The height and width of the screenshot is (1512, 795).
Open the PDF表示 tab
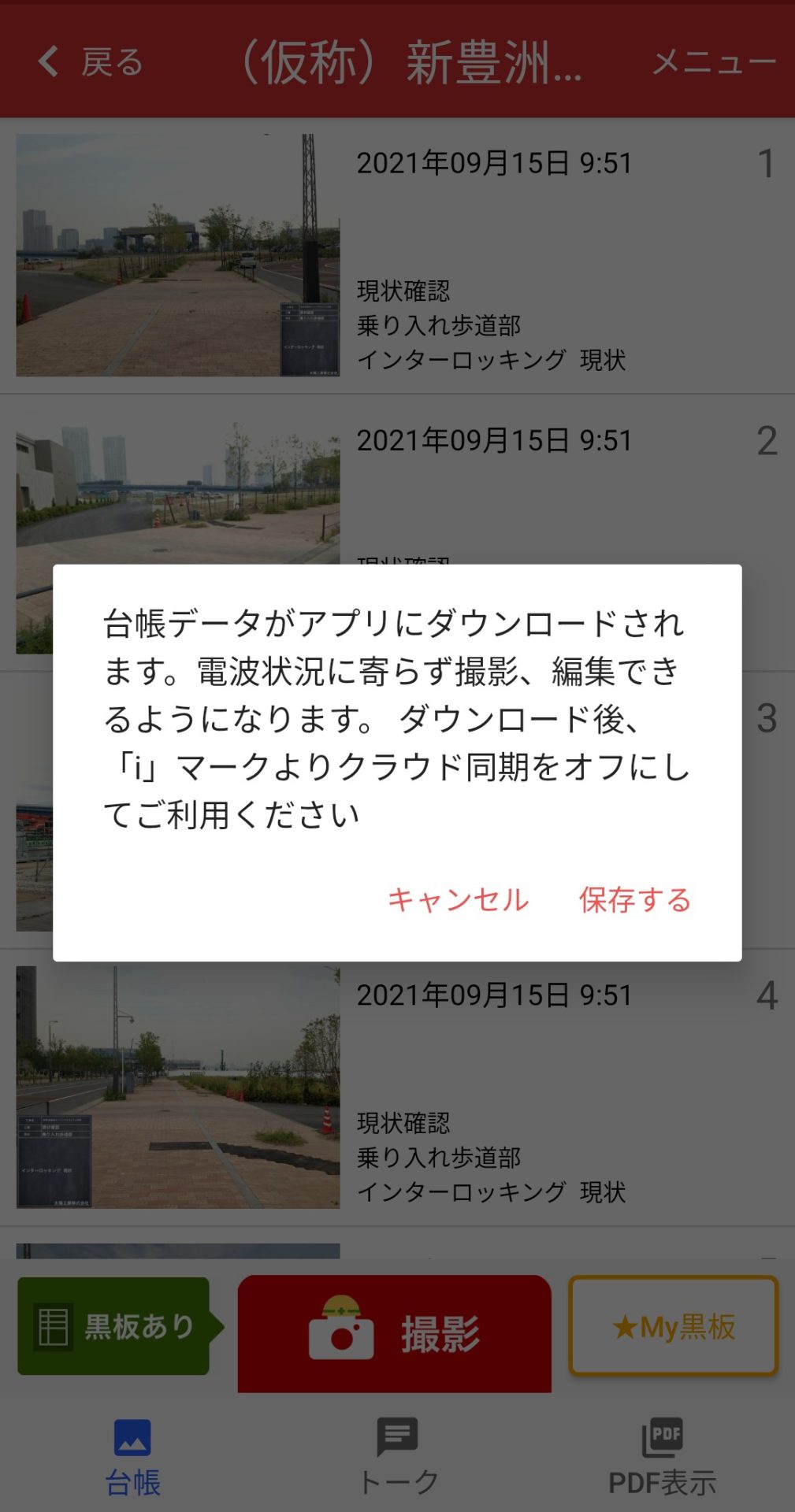pyautogui.click(x=662, y=1458)
